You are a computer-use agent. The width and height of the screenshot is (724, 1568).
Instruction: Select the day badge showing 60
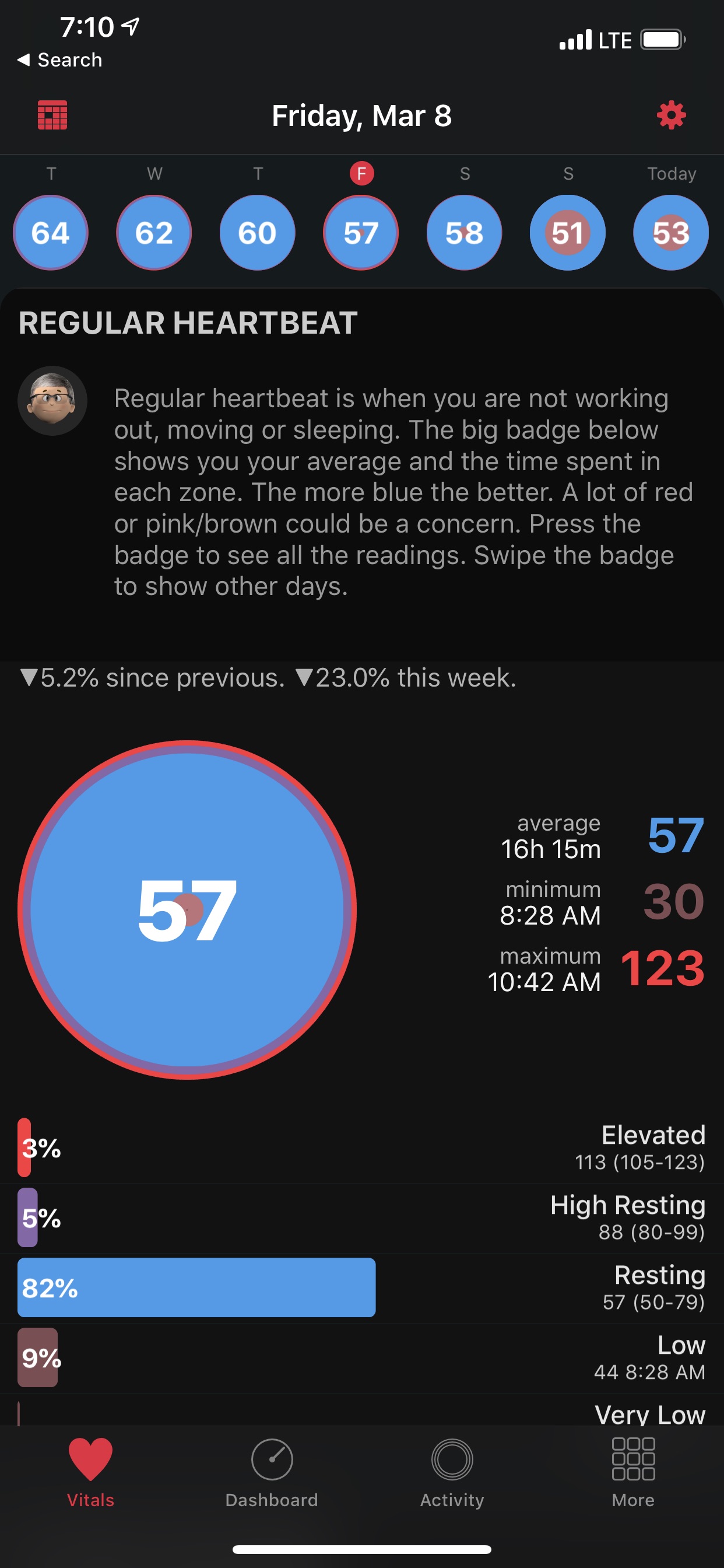pos(257,233)
